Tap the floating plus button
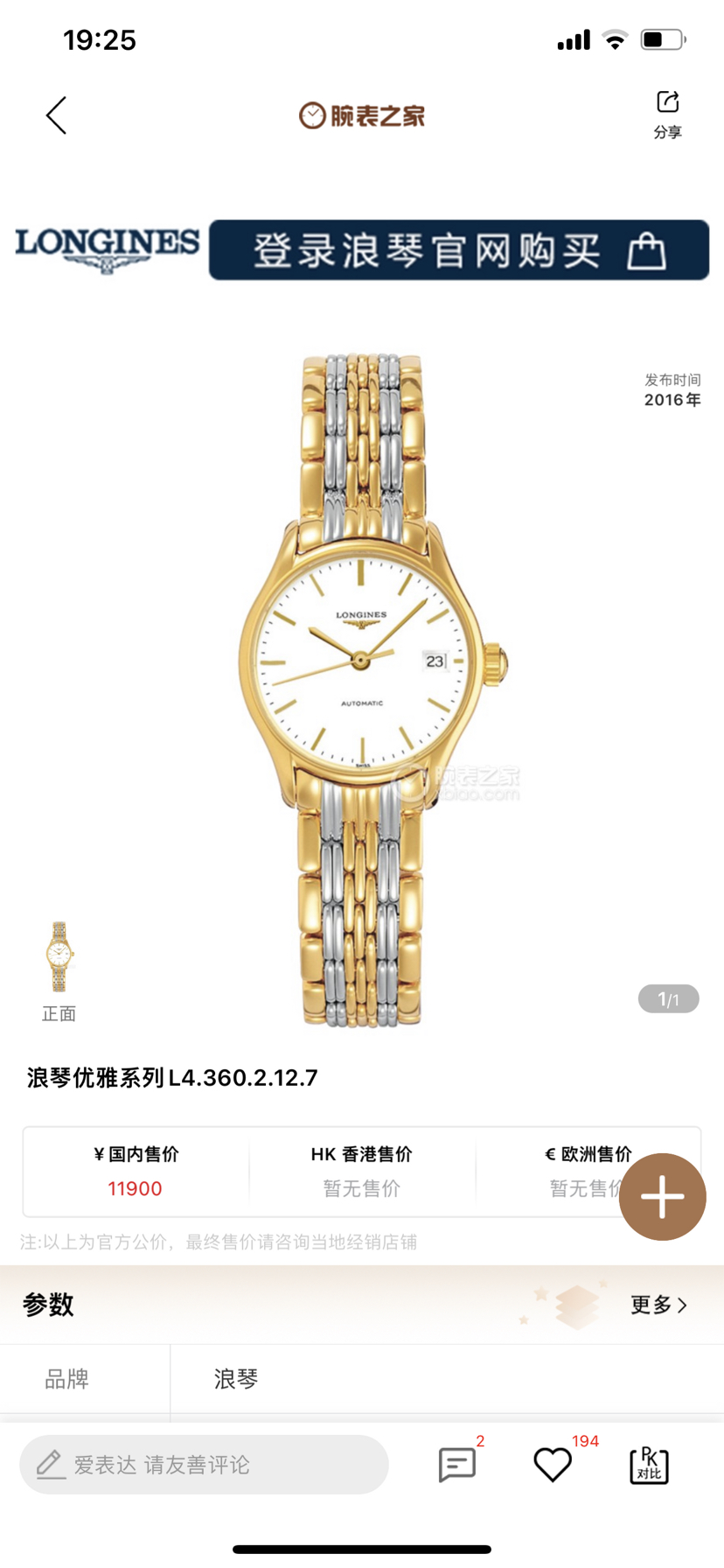Image resolution: width=724 pixels, height=1568 pixels. coord(662,1196)
